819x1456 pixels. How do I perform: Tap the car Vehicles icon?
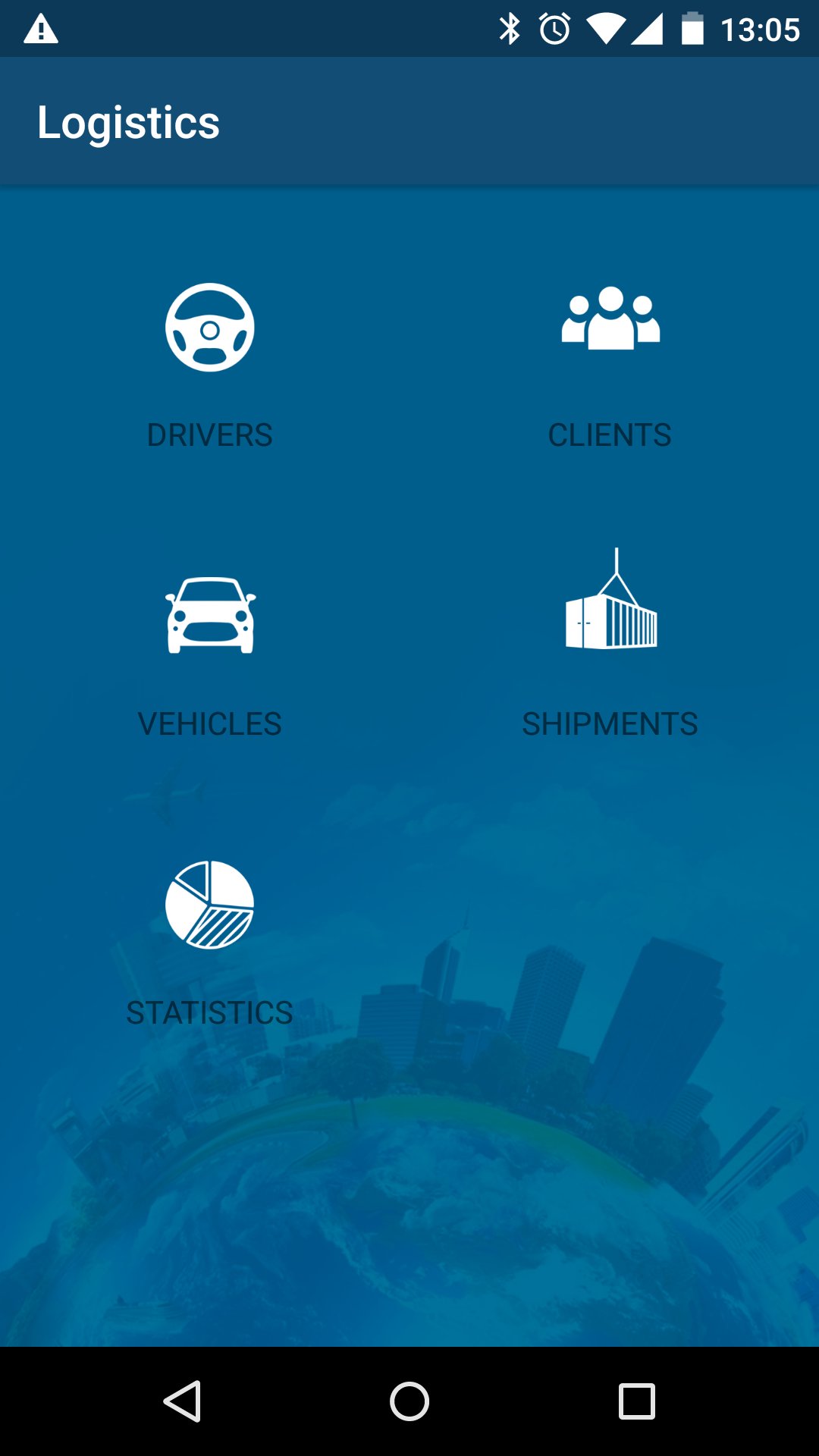[x=209, y=616]
